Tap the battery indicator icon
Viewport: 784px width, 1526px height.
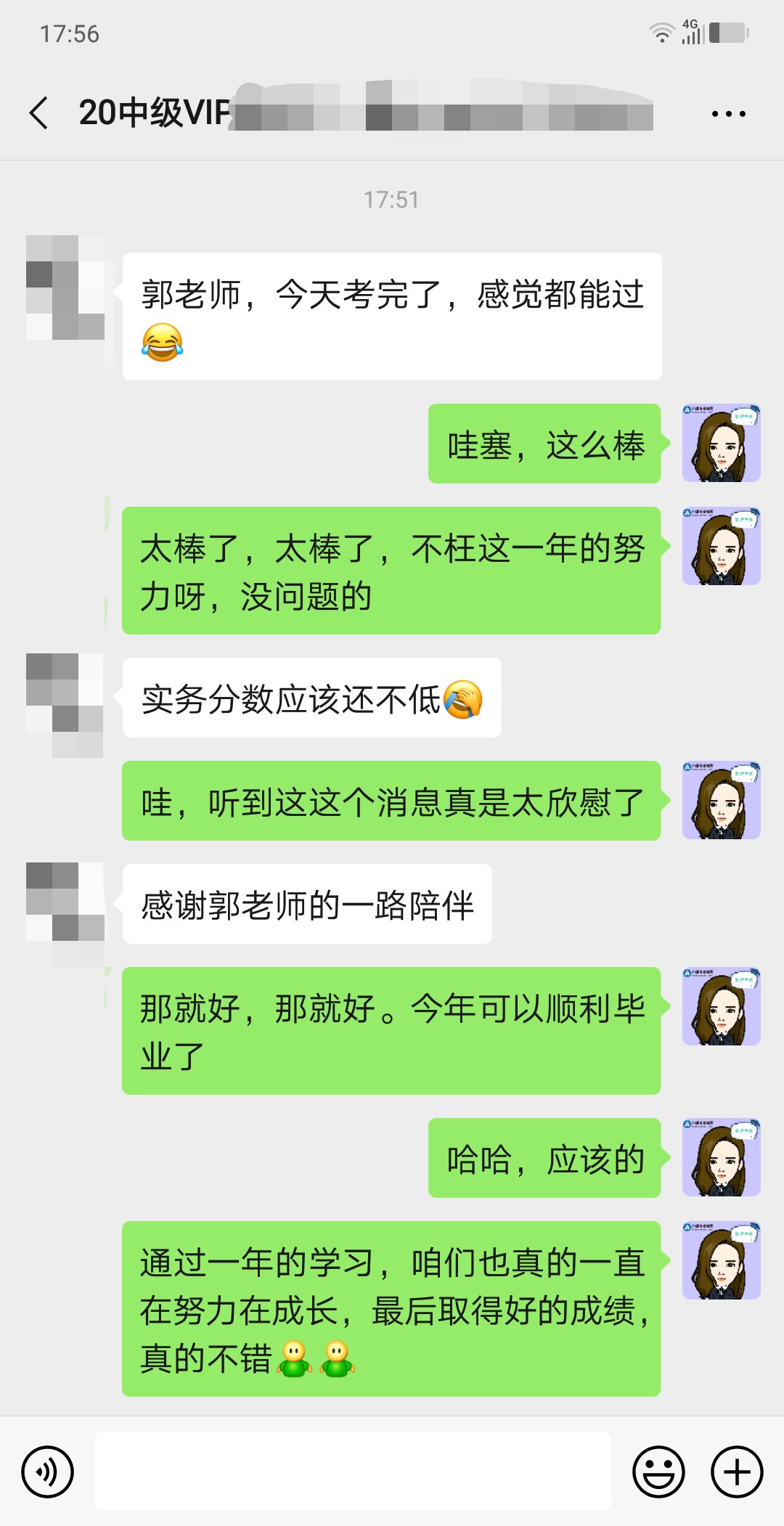point(726,32)
